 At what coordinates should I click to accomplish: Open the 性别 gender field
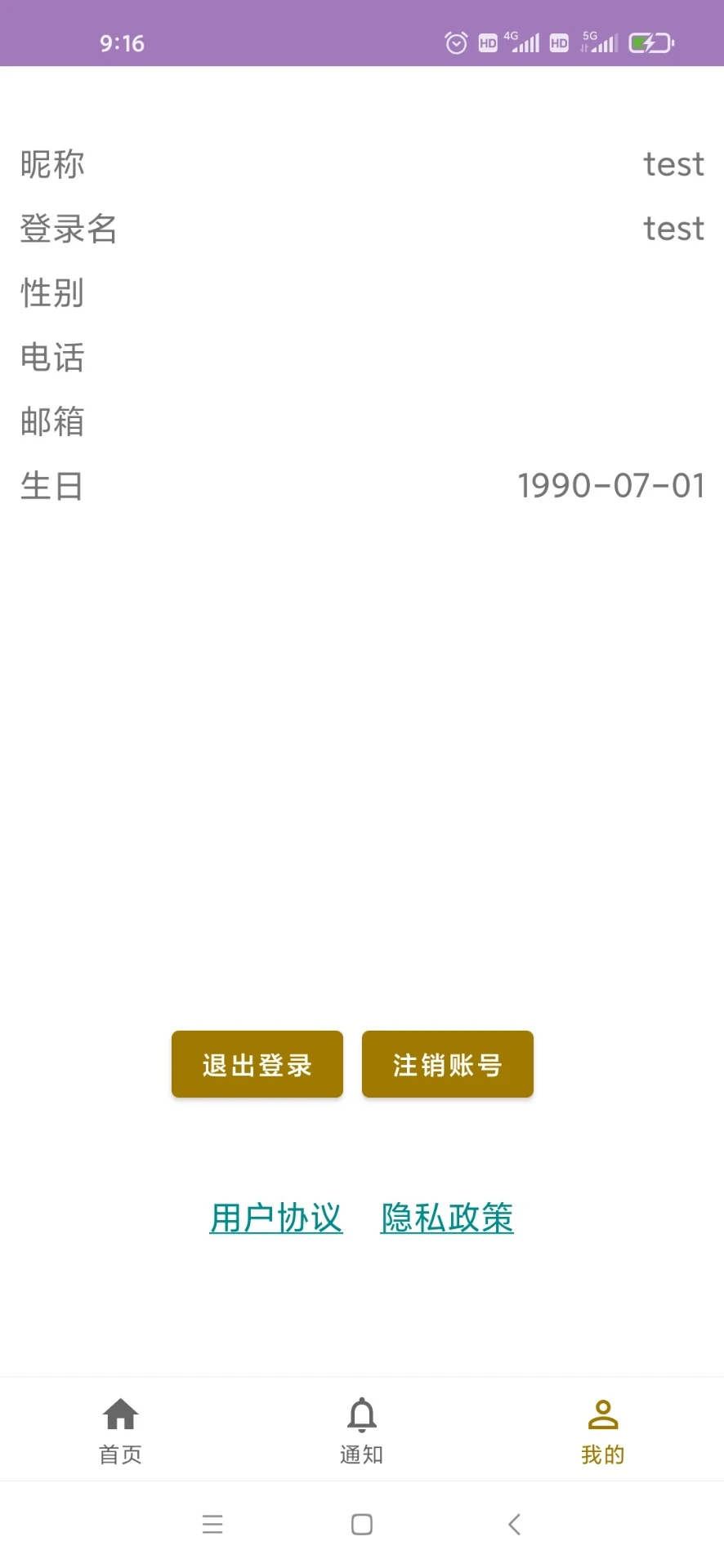coord(362,293)
